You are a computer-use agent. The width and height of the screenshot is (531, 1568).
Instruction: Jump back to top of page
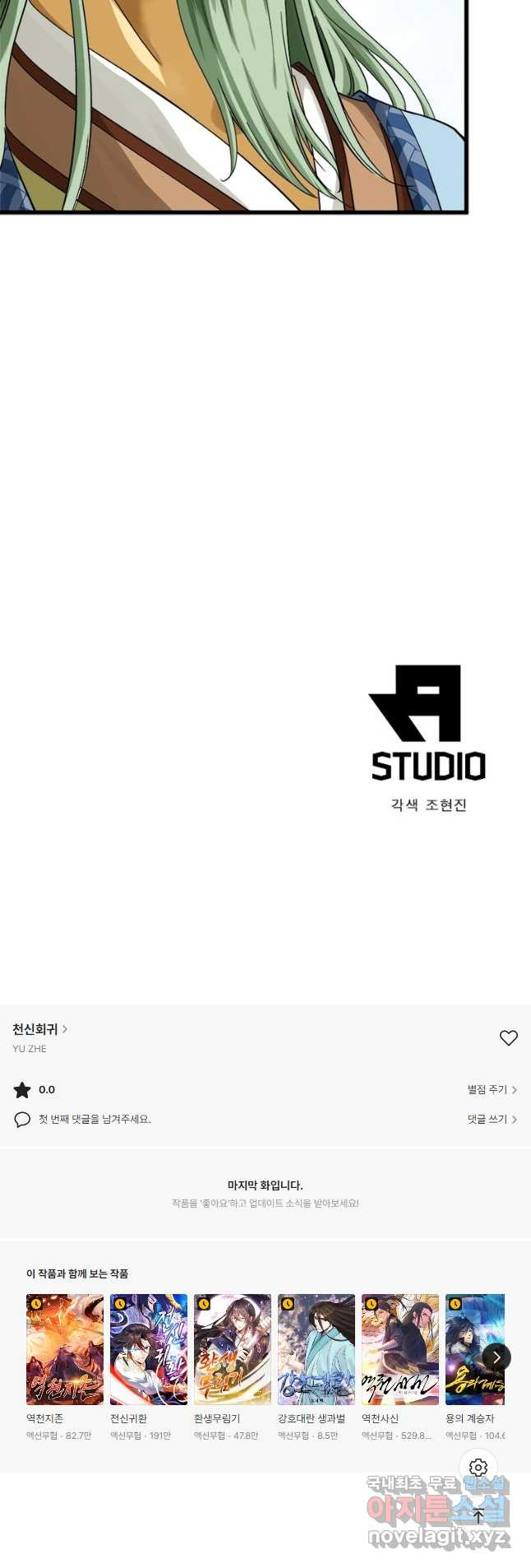(x=478, y=1515)
